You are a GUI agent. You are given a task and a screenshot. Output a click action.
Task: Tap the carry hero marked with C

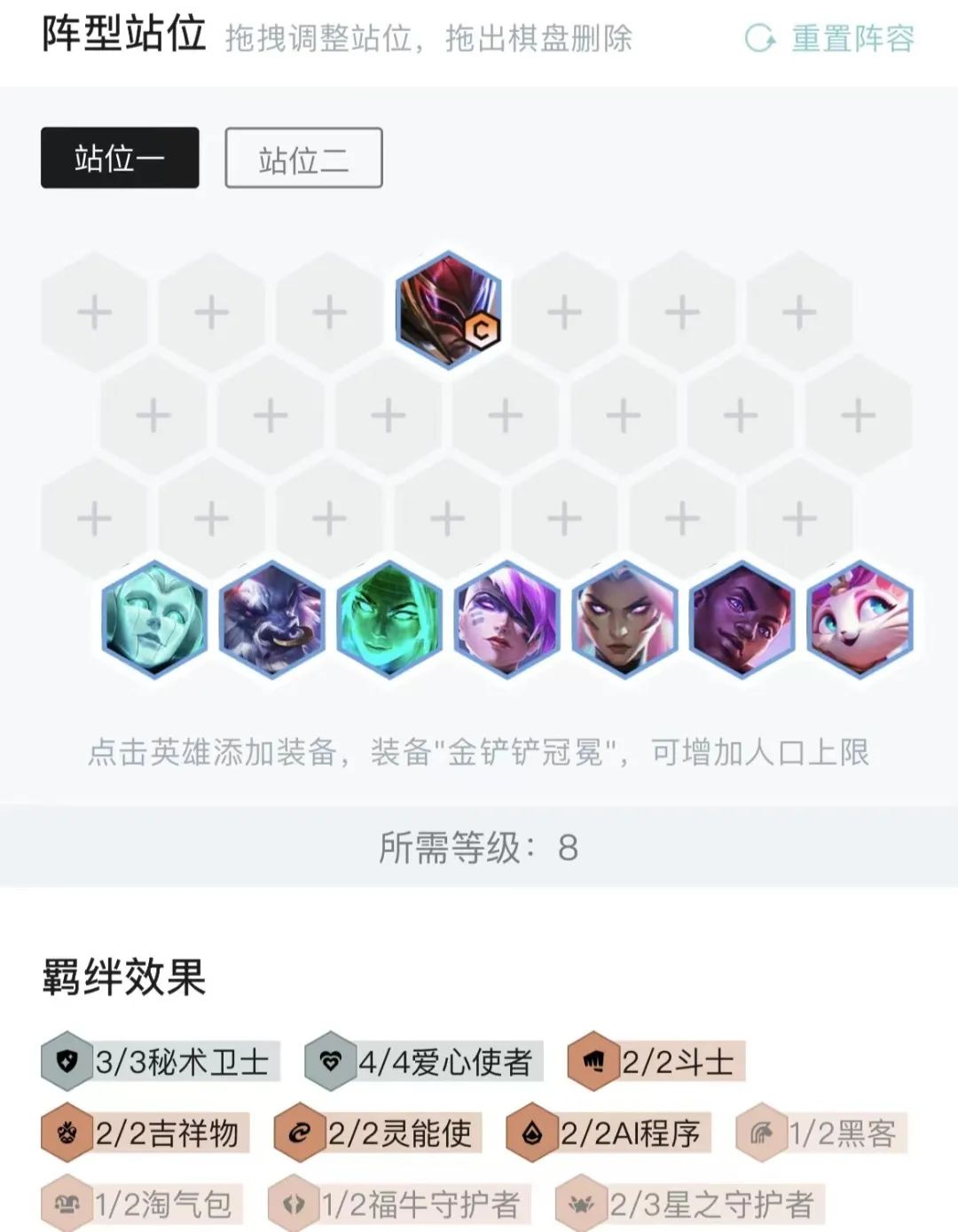coord(449,310)
